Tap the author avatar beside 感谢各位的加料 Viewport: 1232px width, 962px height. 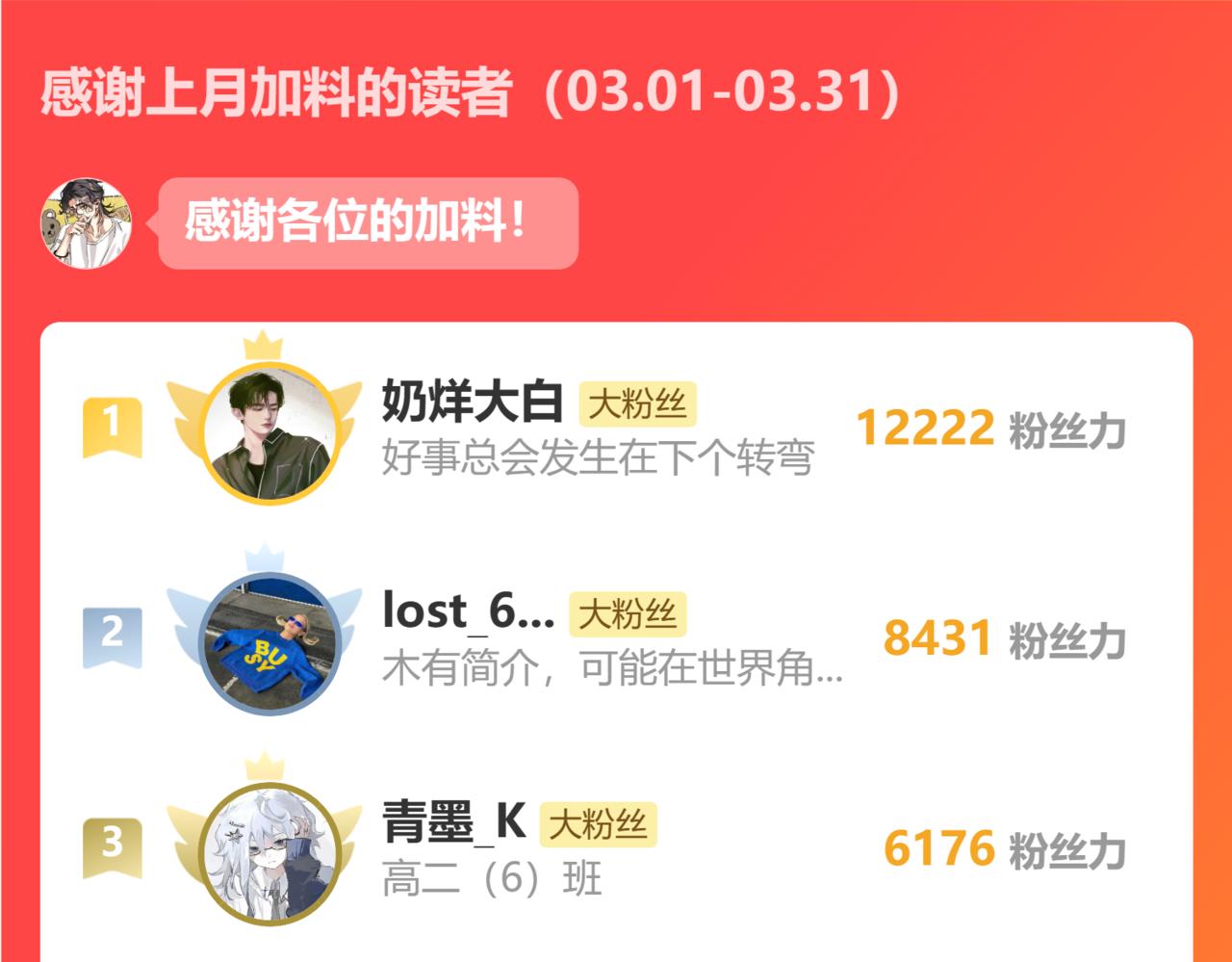click(86, 223)
